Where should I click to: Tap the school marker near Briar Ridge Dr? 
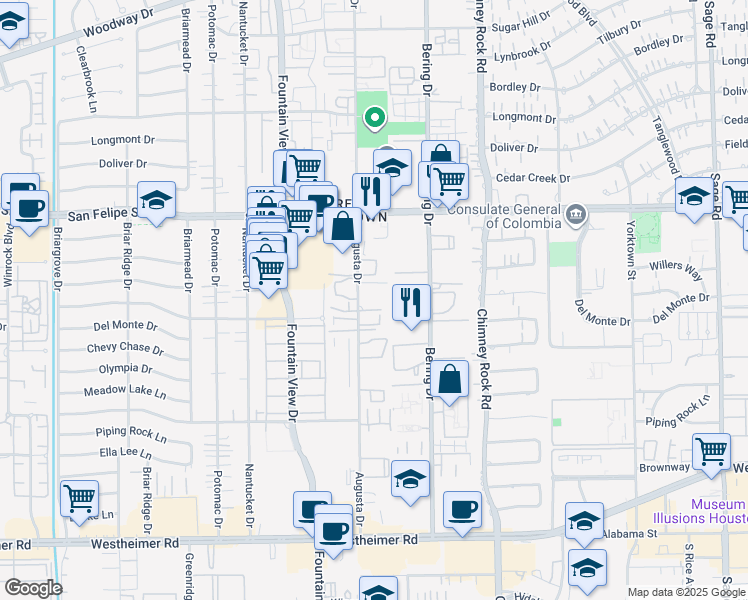[x=157, y=200]
